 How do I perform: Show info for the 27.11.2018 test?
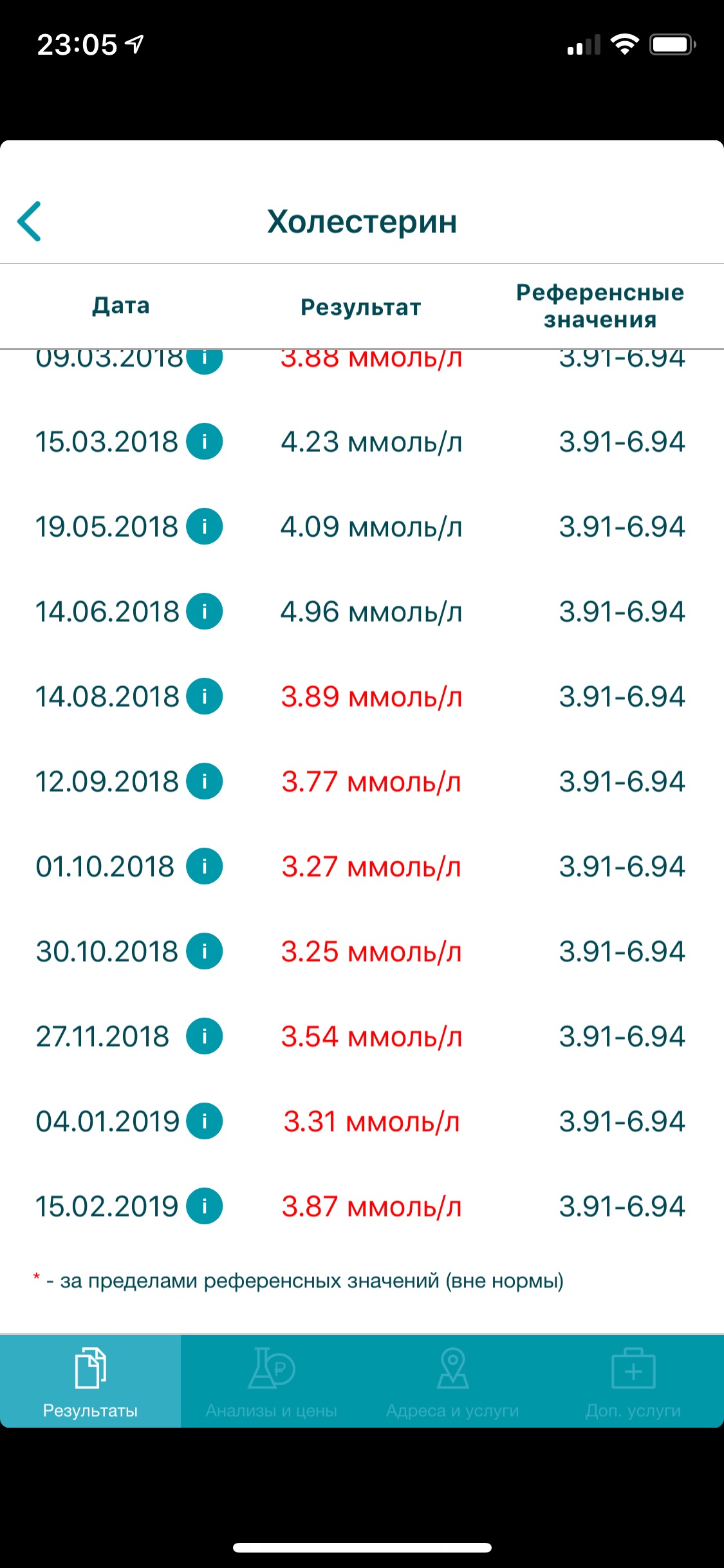click(205, 1036)
